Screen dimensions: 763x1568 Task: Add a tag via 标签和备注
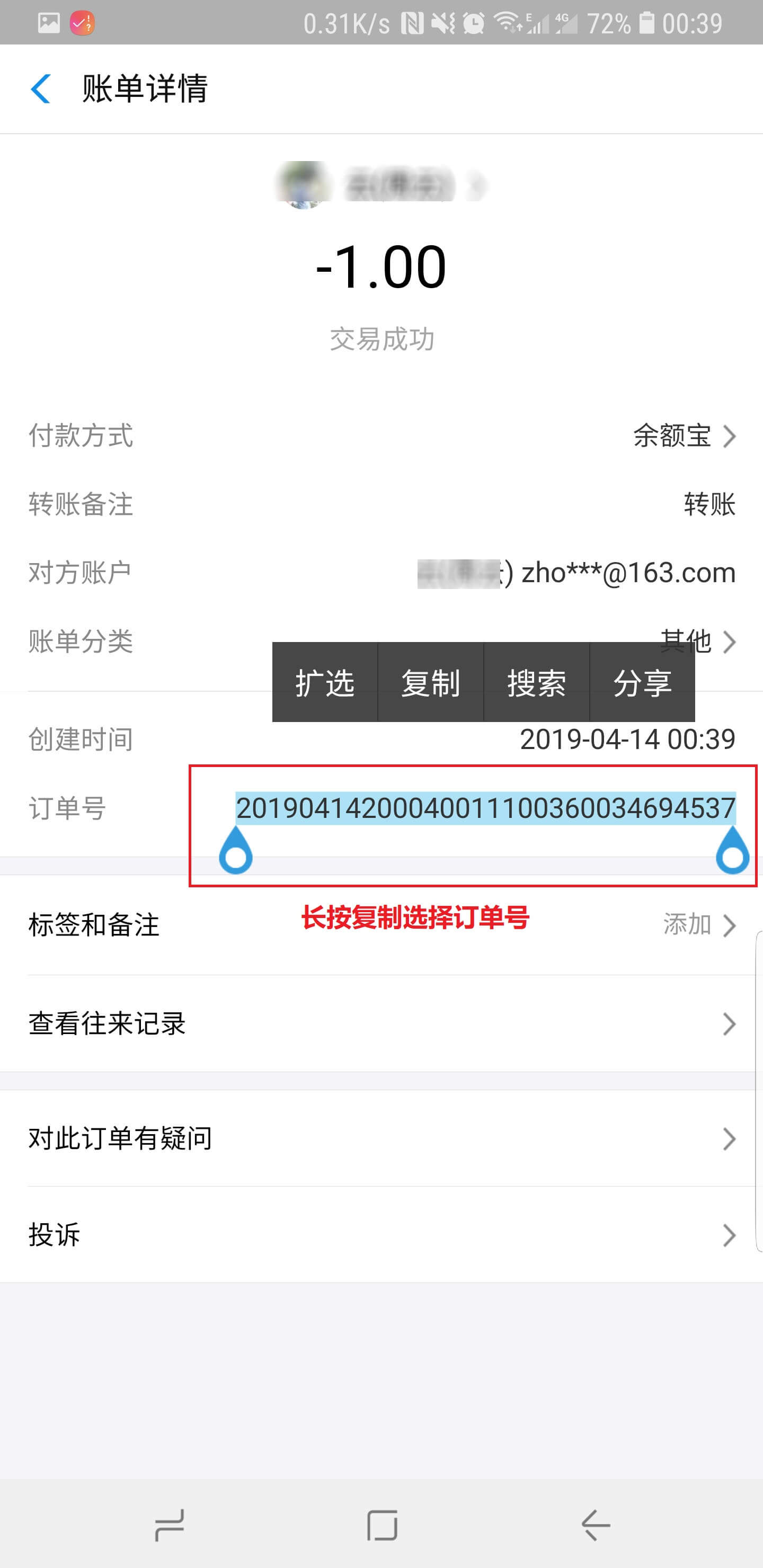point(381,925)
